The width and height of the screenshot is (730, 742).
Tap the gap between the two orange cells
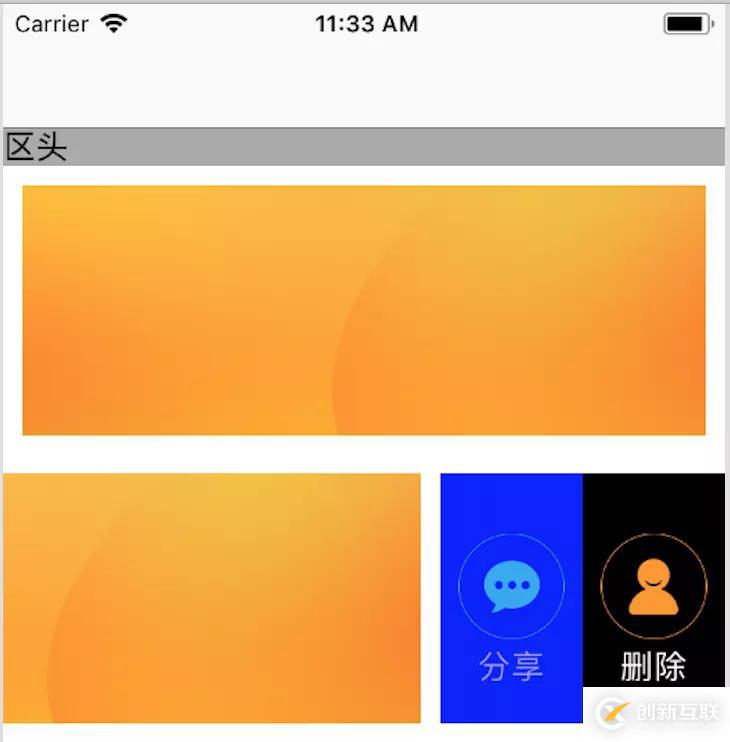(x=365, y=456)
